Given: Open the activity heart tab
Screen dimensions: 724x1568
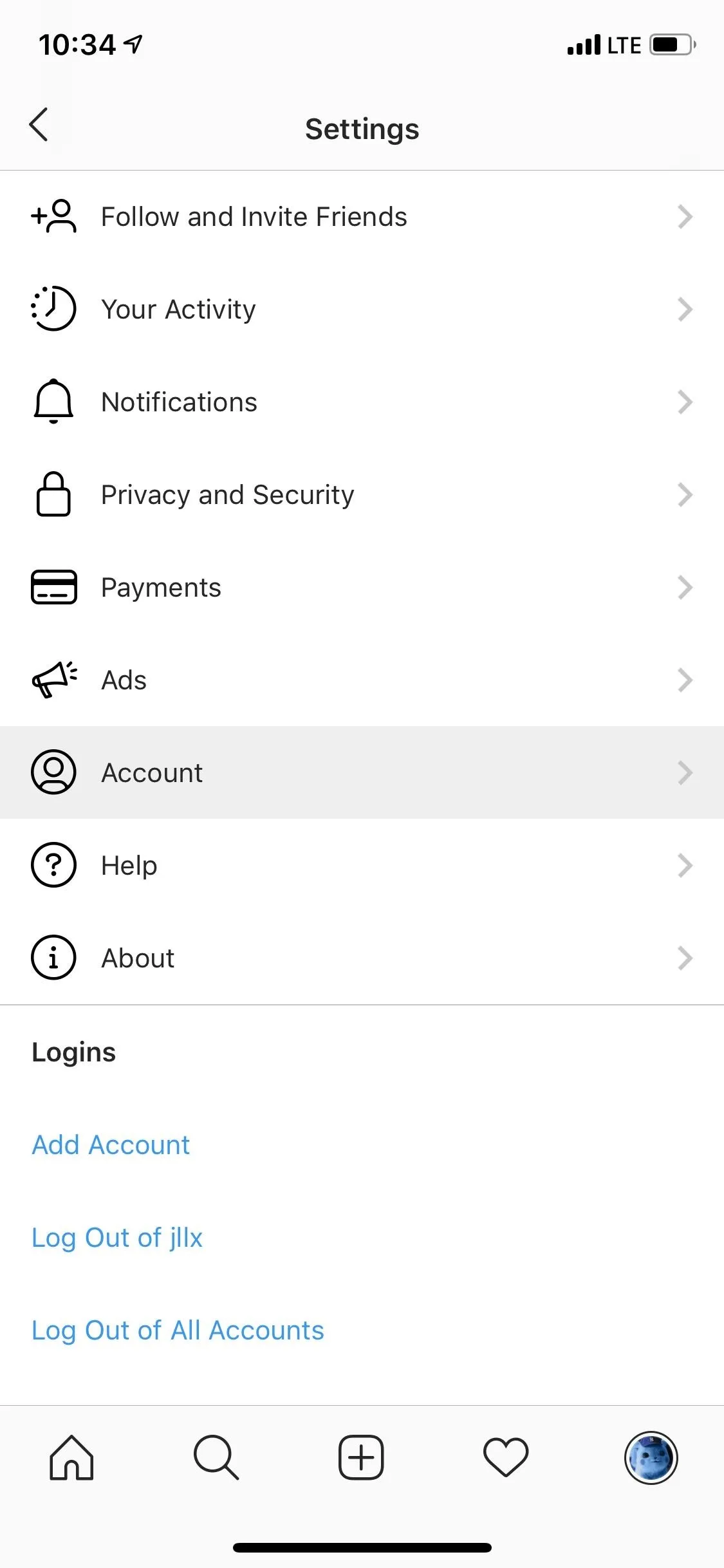Looking at the screenshot, I should point(506,1457).
